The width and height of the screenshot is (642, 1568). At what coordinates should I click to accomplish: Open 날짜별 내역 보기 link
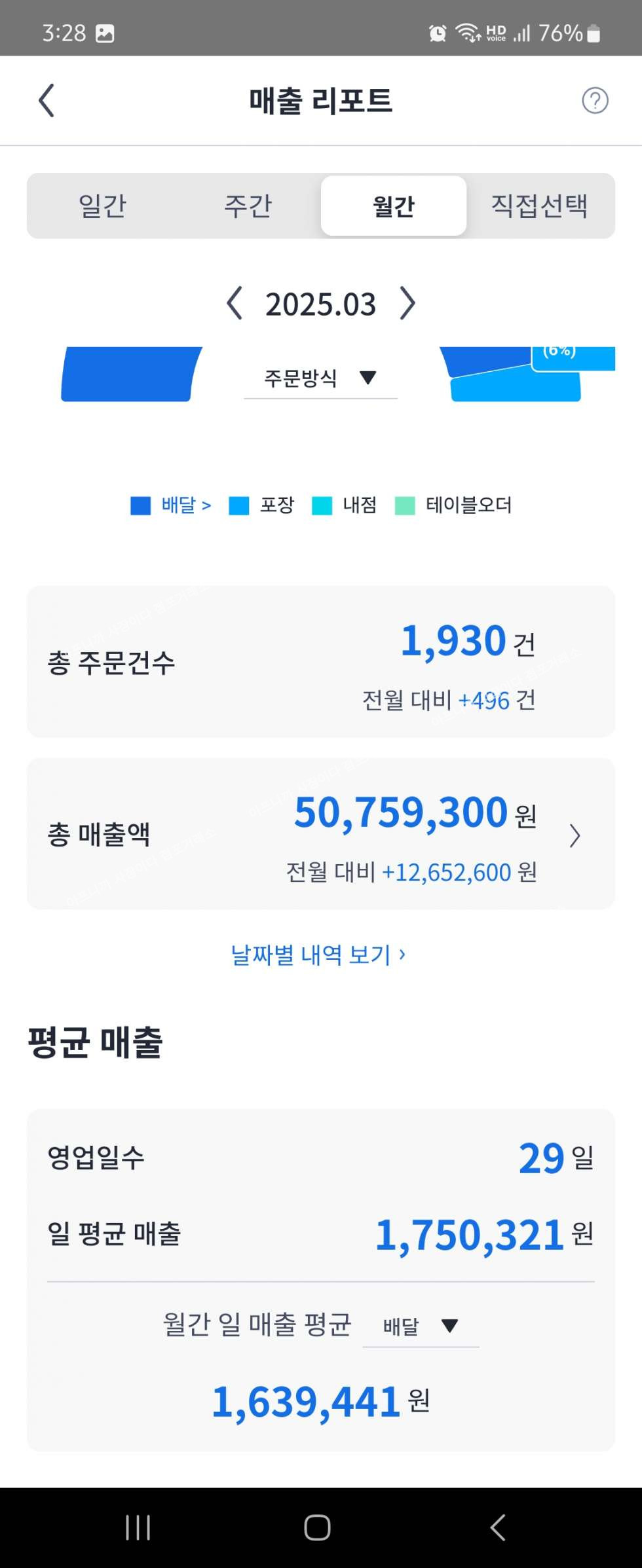(318, 955)
